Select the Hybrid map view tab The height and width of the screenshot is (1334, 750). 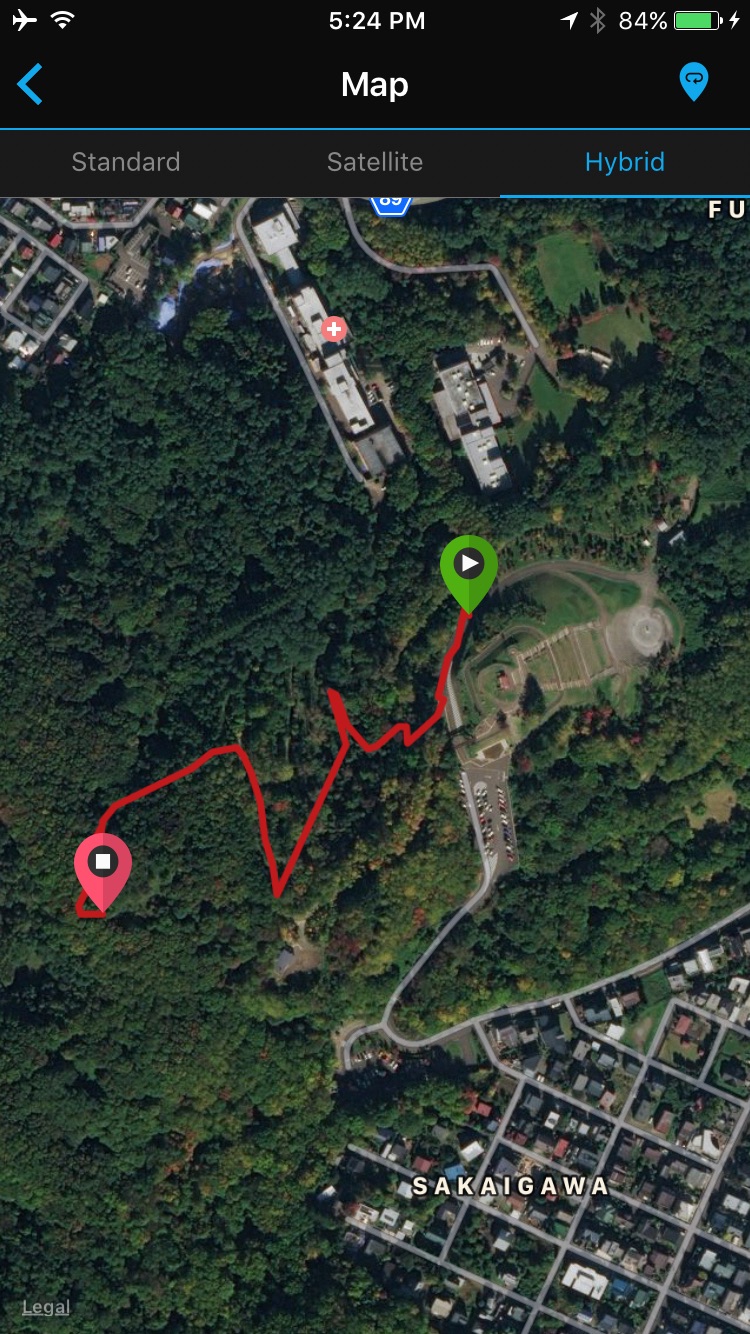tap(624, 162)
